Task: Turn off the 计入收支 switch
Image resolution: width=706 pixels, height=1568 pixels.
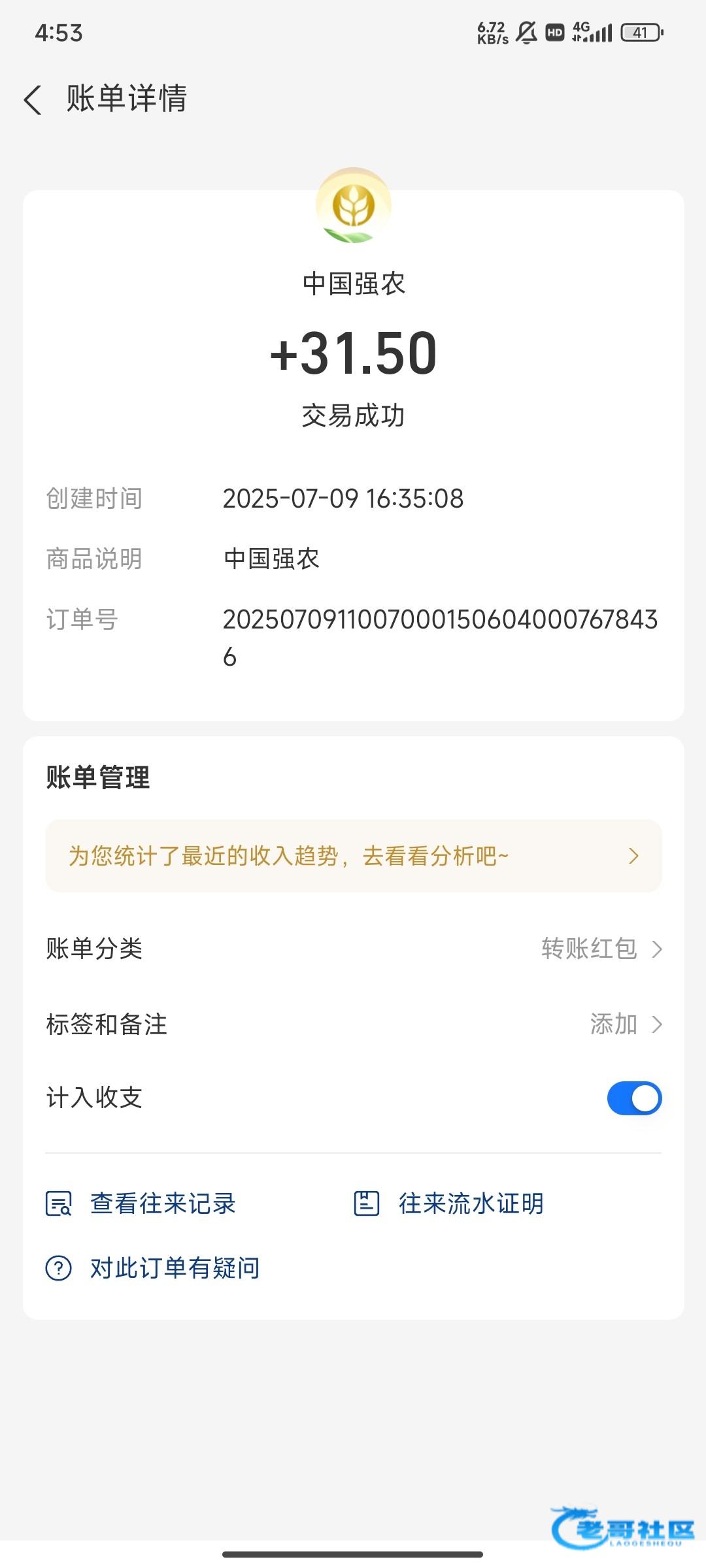Action: tap(634, 1098)
